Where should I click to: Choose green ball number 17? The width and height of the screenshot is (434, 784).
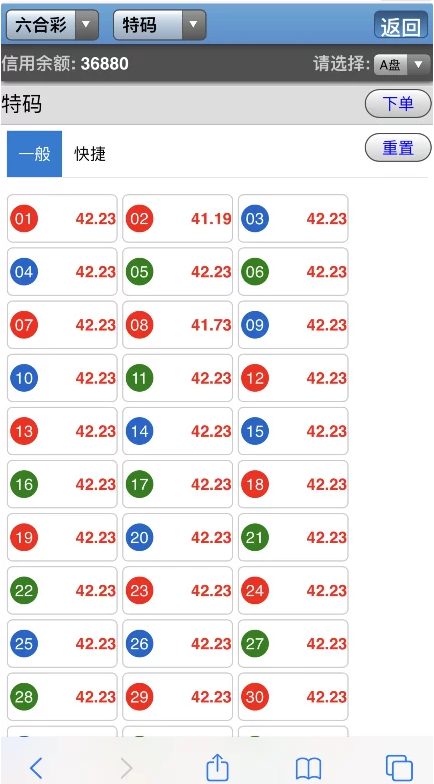point(178,484)
